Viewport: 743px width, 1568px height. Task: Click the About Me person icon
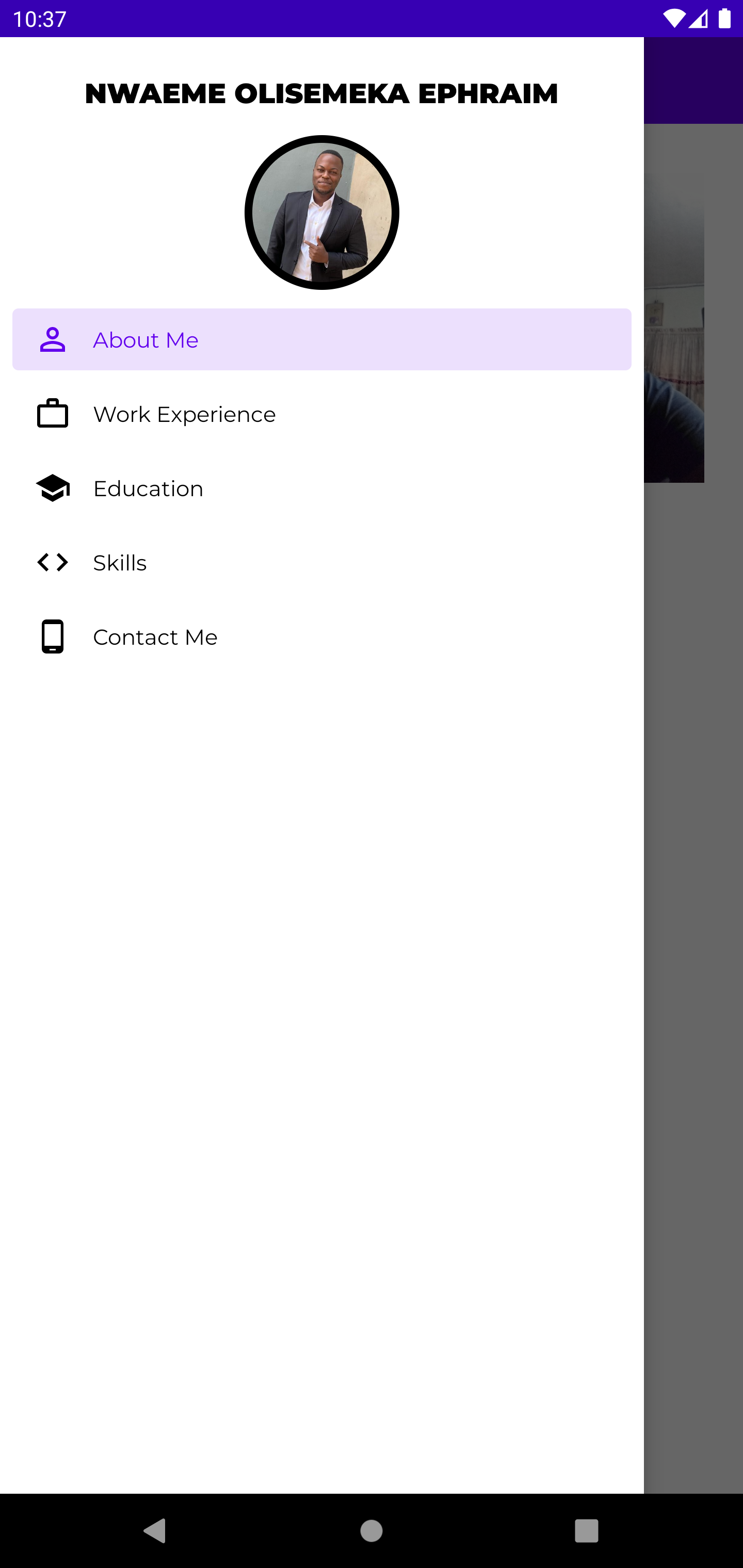pyautogui.click(x=53, y=340)
